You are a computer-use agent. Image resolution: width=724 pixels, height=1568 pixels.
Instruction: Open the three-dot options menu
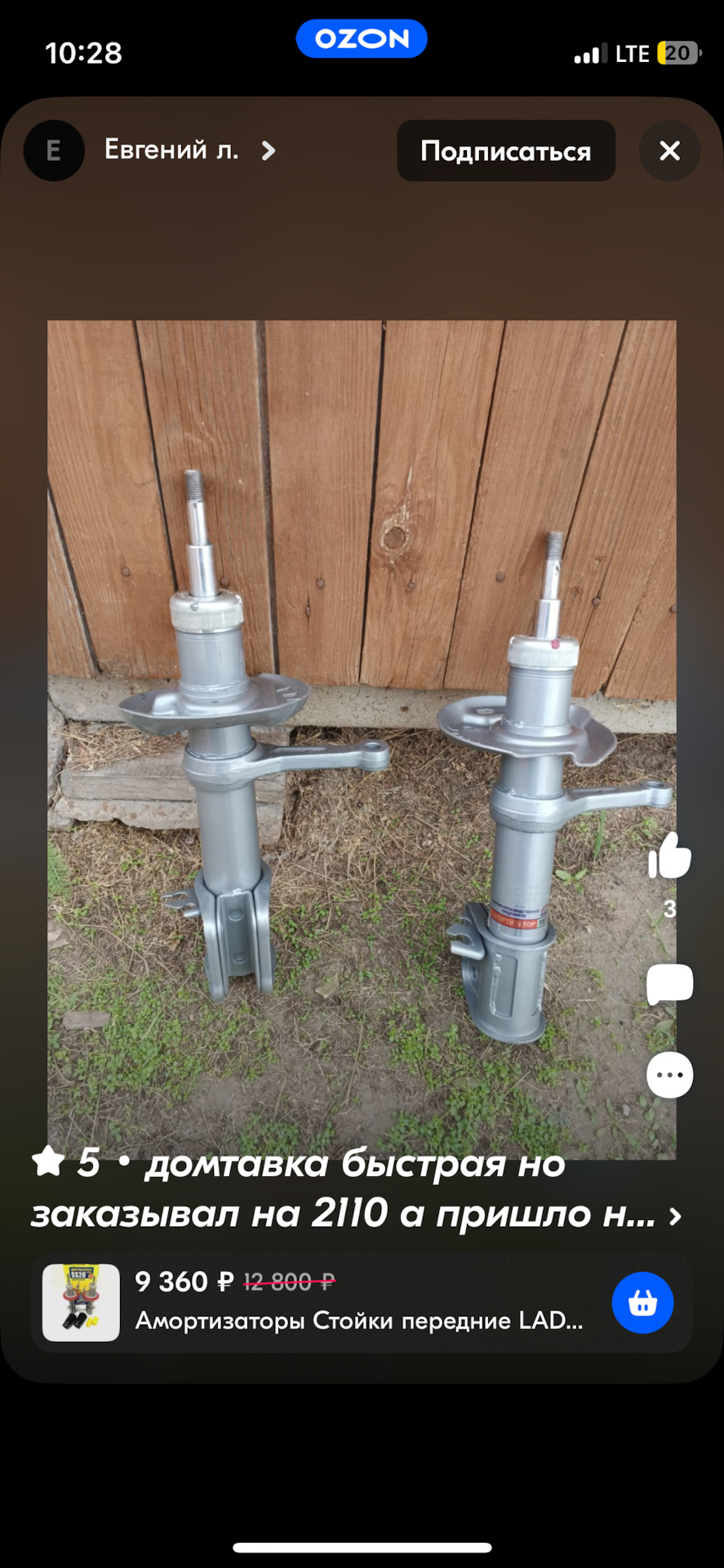click(669, 1075)
